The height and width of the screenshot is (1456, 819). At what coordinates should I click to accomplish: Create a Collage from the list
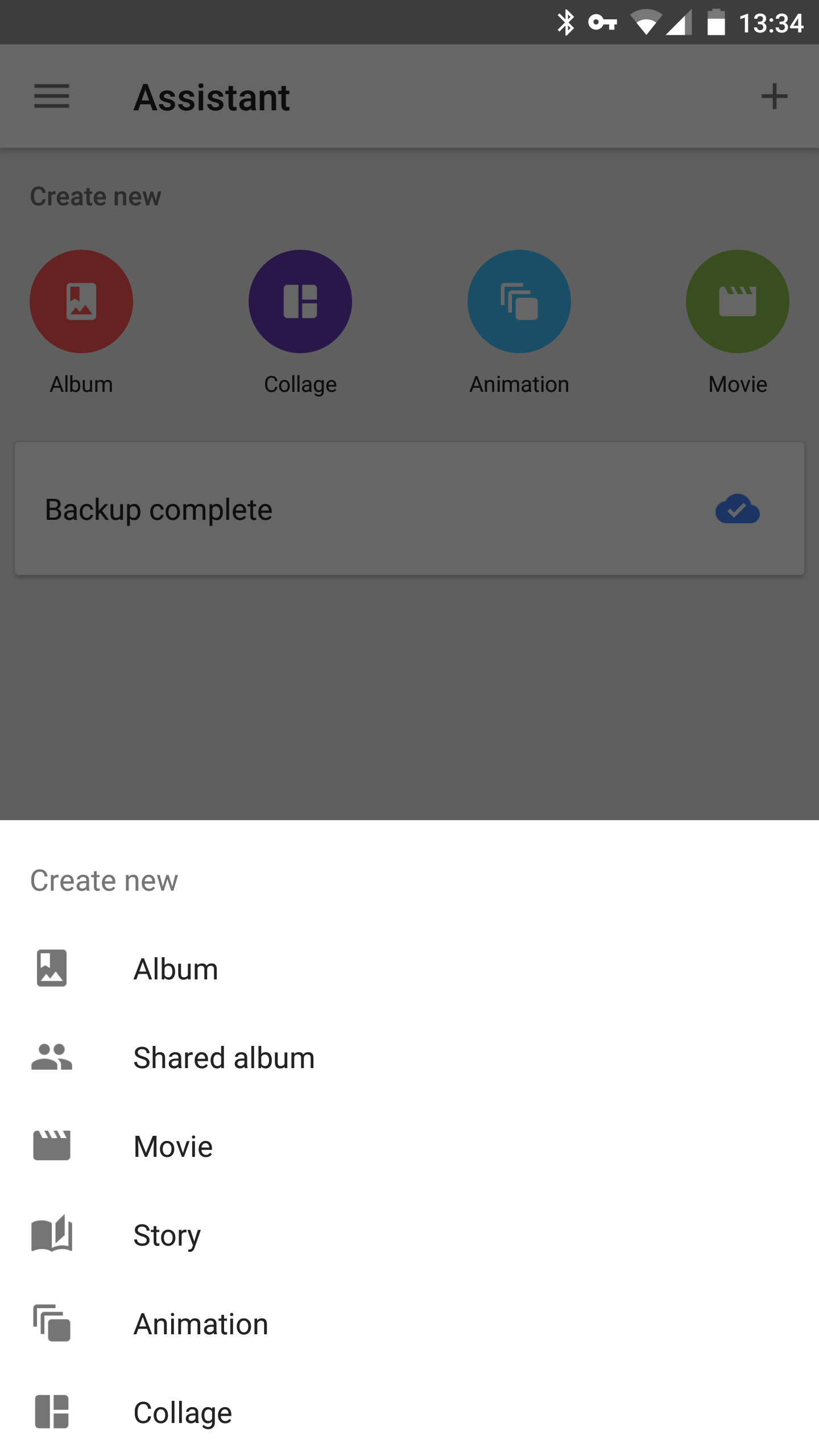pyautogui.click(x=409, y=1412)
